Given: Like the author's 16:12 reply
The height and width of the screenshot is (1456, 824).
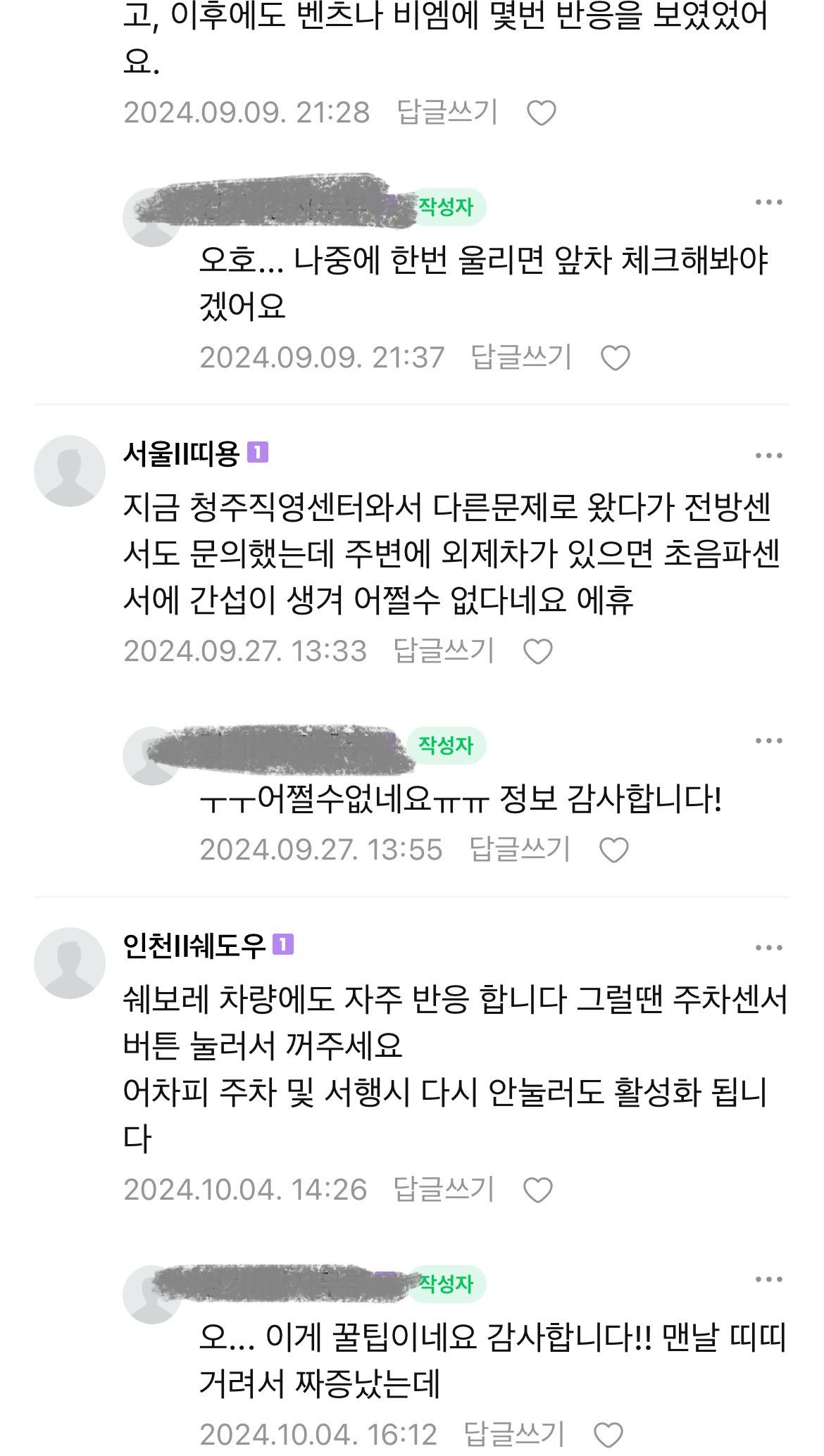Looking at the screenshot, I should click(608, 1434).
